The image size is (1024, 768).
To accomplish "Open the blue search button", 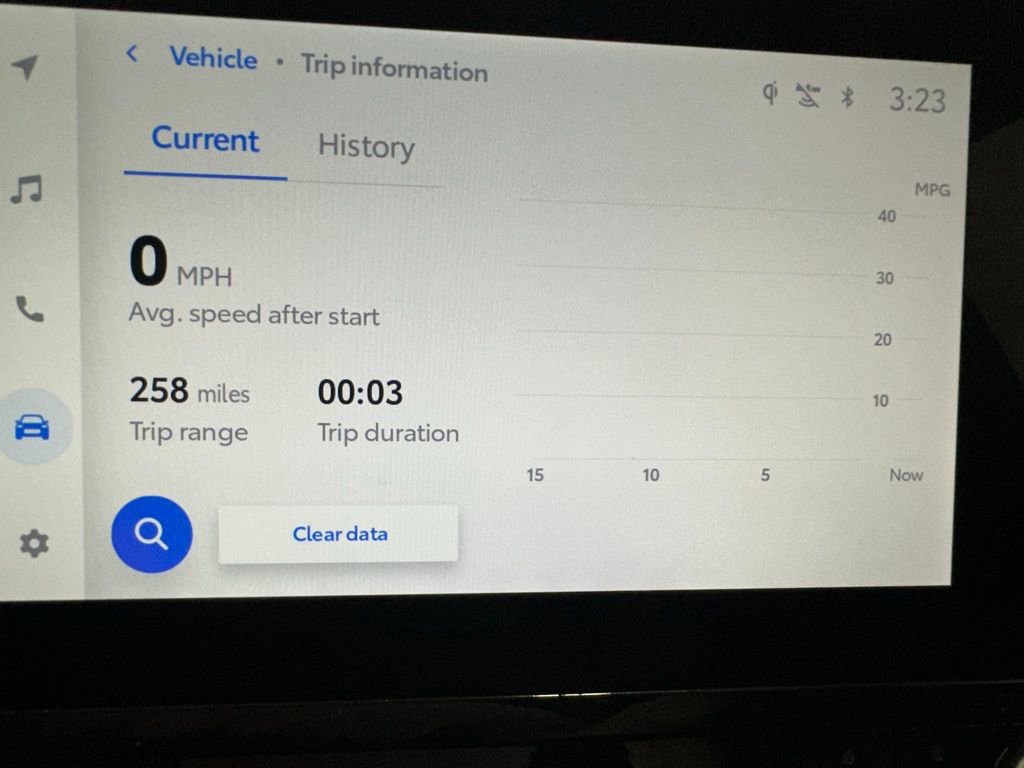I will coord(151,534).
